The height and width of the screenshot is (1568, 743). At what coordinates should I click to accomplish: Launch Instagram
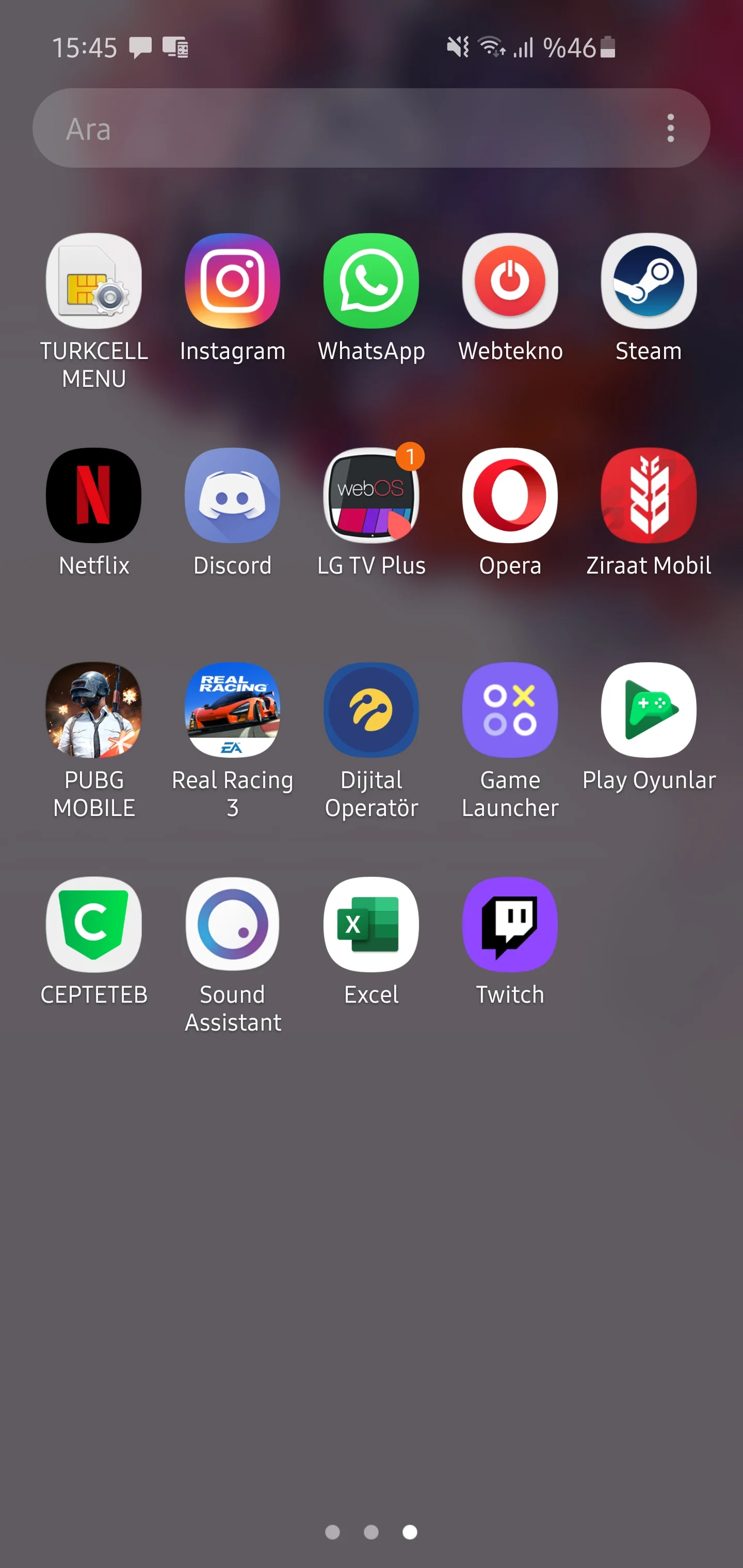pyautogui.click(x=232, y=281)
